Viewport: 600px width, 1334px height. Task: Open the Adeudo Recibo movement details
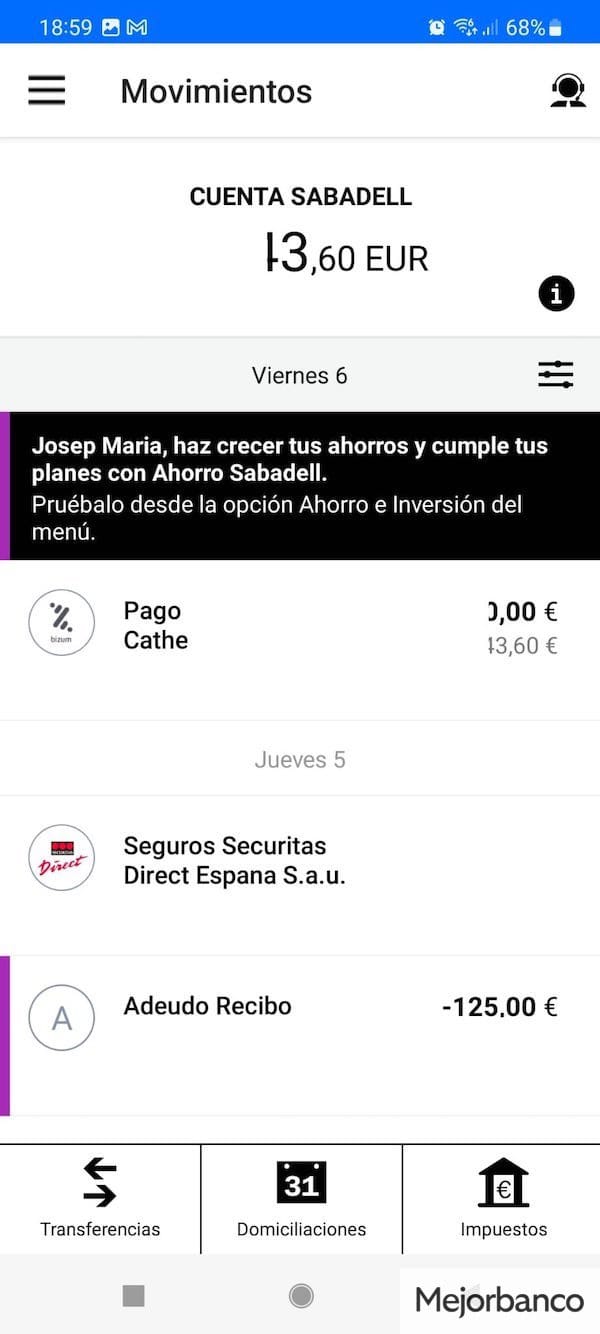[x=300, y=1019]
